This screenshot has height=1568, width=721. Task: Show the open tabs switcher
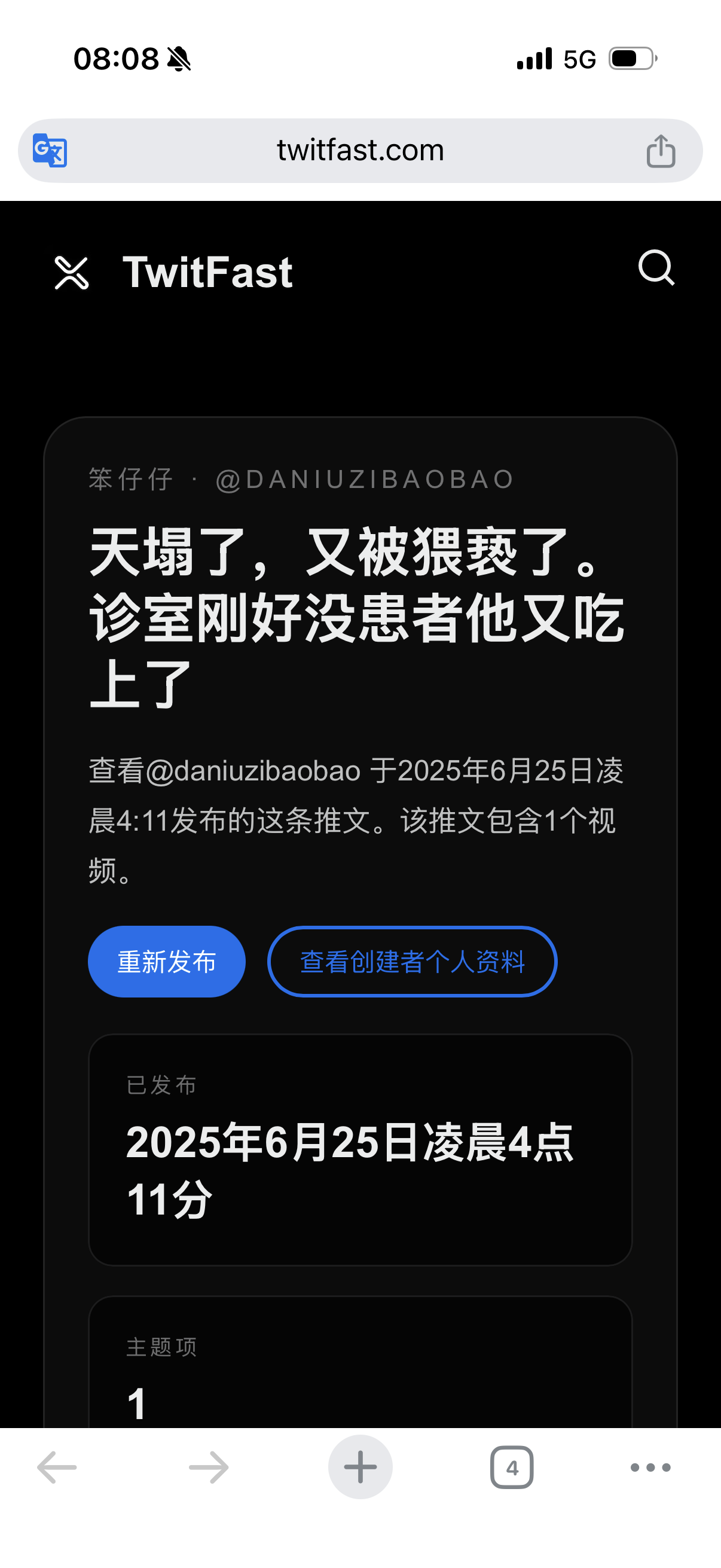pyautogui.click(x=512, y=1468)
